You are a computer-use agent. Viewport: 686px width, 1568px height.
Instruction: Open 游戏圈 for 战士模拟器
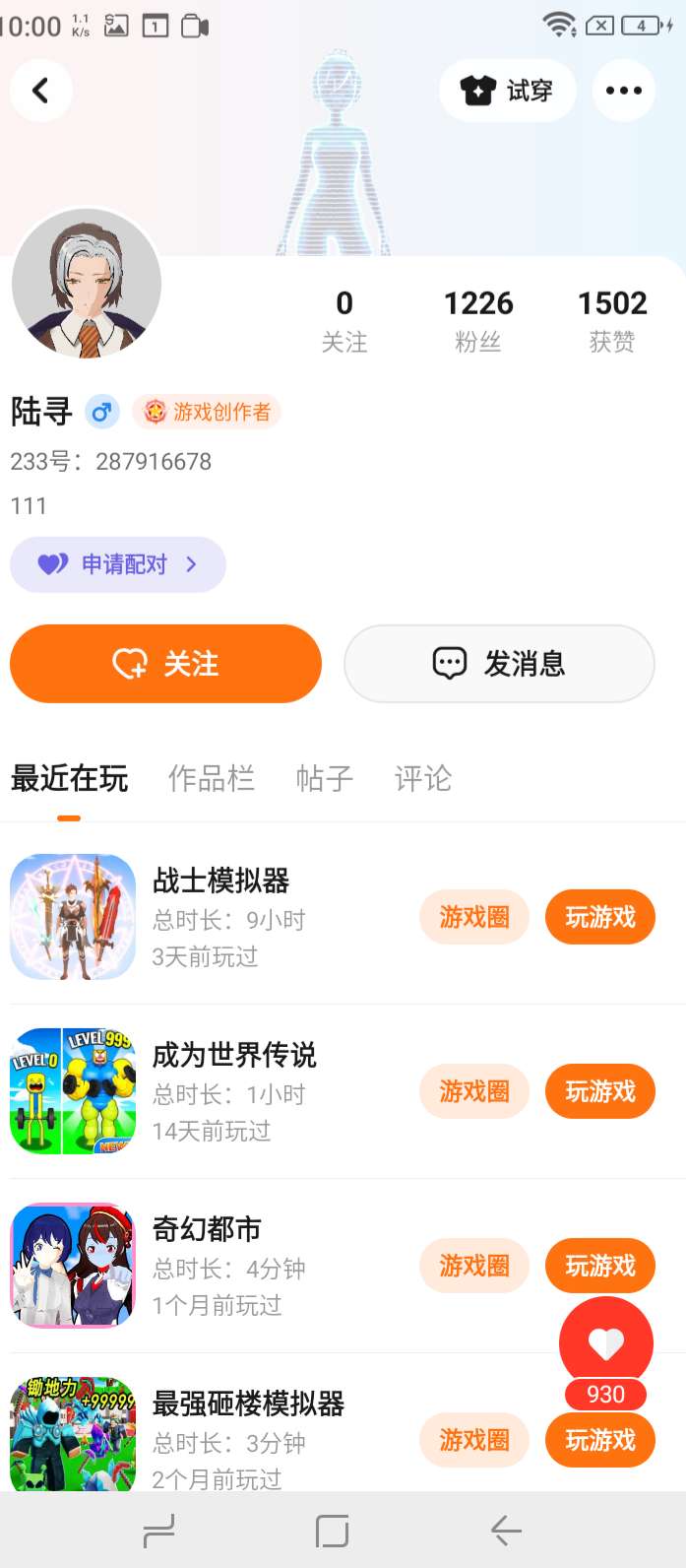tap(474, 917)
